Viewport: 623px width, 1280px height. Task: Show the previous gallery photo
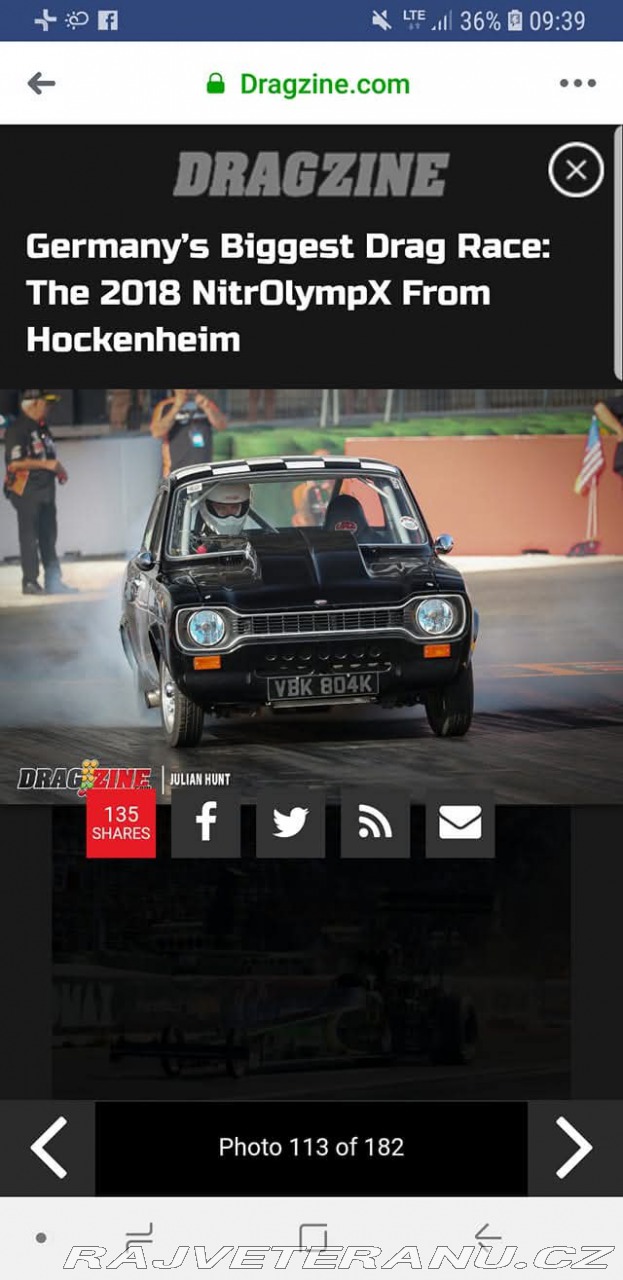(x=48, y=1147)
